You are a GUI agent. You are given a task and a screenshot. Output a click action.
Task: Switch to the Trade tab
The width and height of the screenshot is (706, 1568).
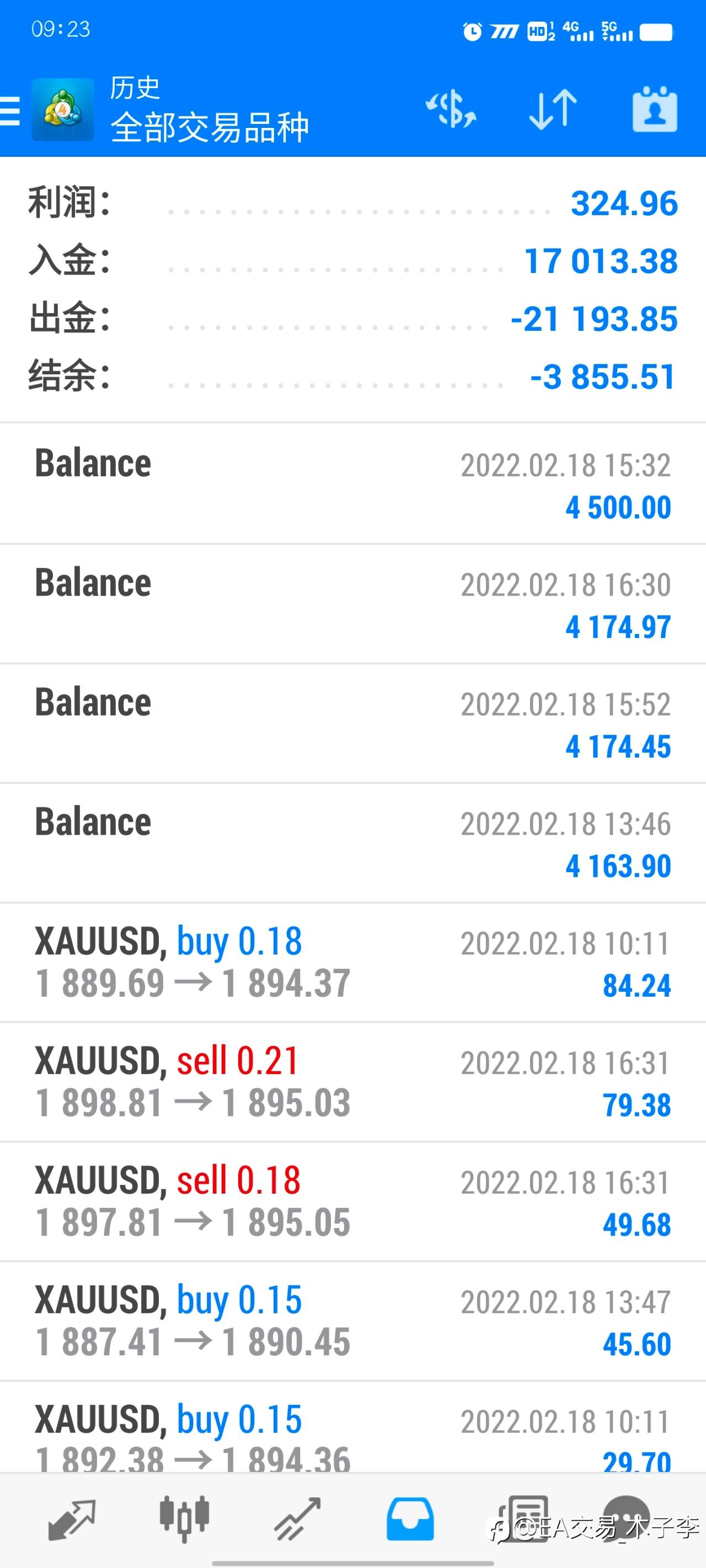[x=297, y=1520]
